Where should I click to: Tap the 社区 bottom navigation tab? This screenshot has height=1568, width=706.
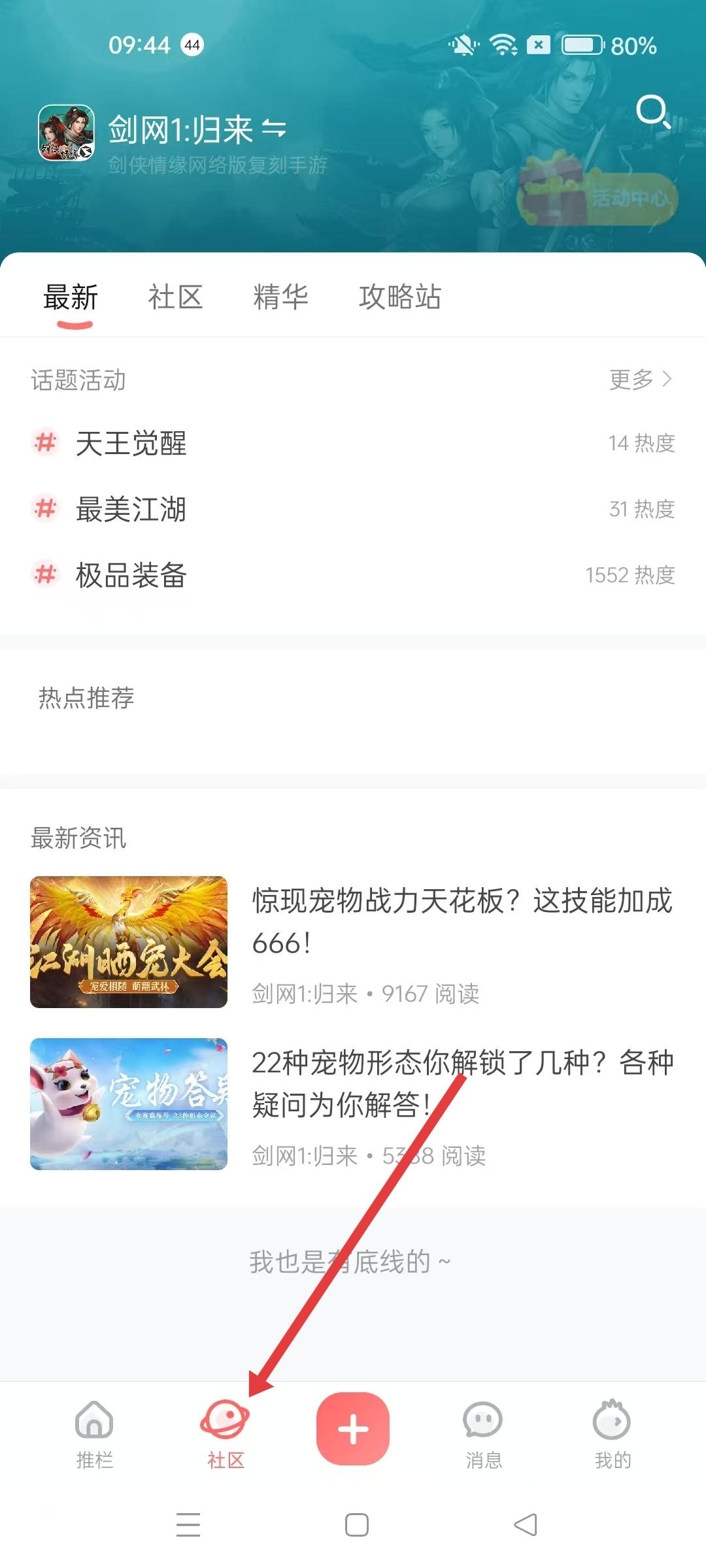click(x=225, y=1433)
